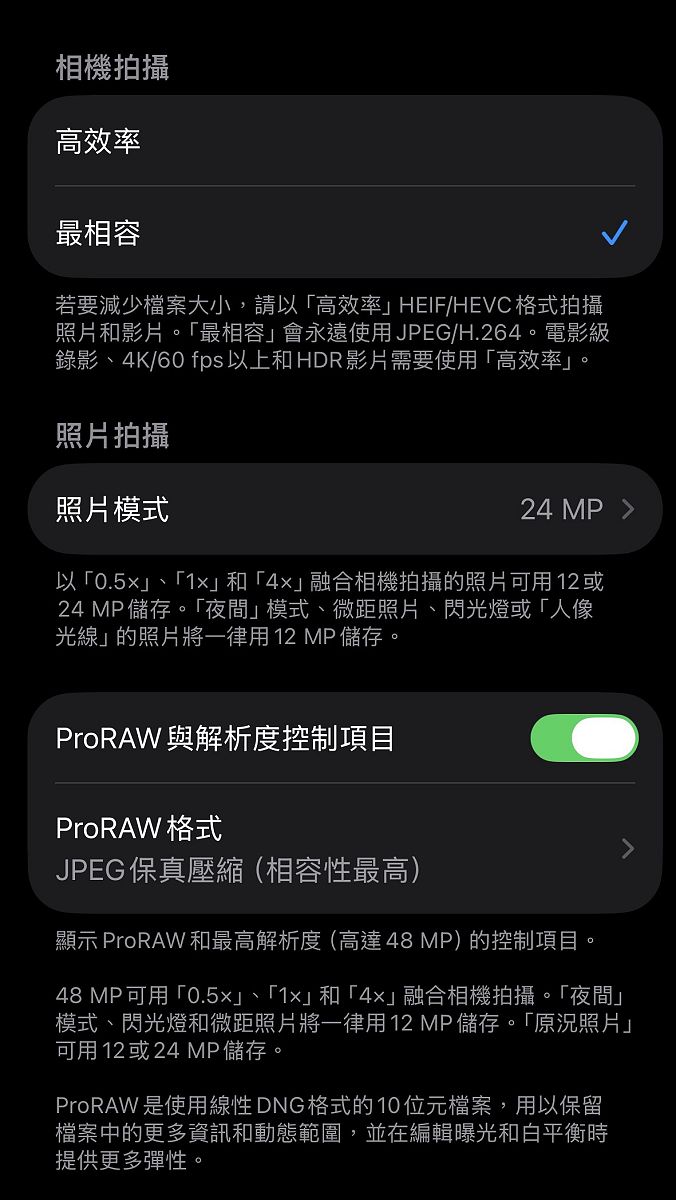Open 照片模式 resolution setting
The height and width of the screenshot is (1200, 676).
coord(344,509)
